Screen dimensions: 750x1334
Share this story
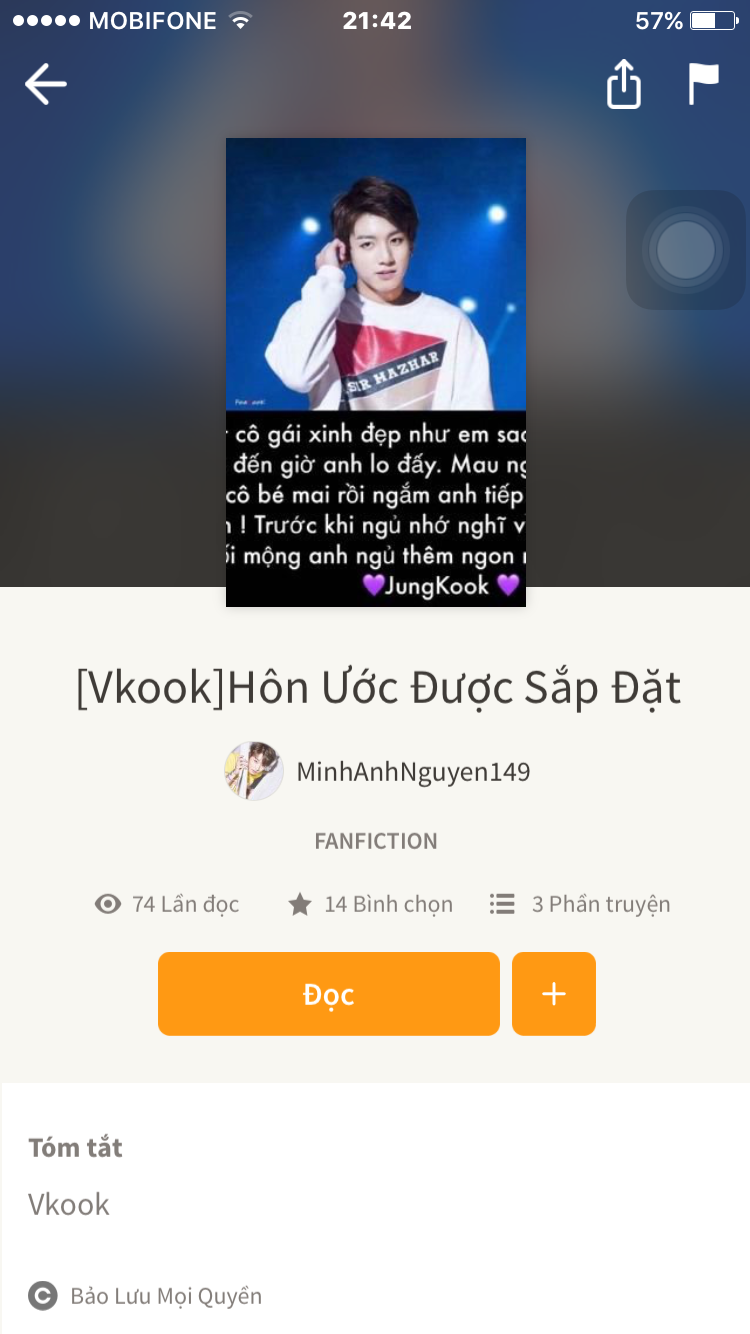[x=623, y=84]
